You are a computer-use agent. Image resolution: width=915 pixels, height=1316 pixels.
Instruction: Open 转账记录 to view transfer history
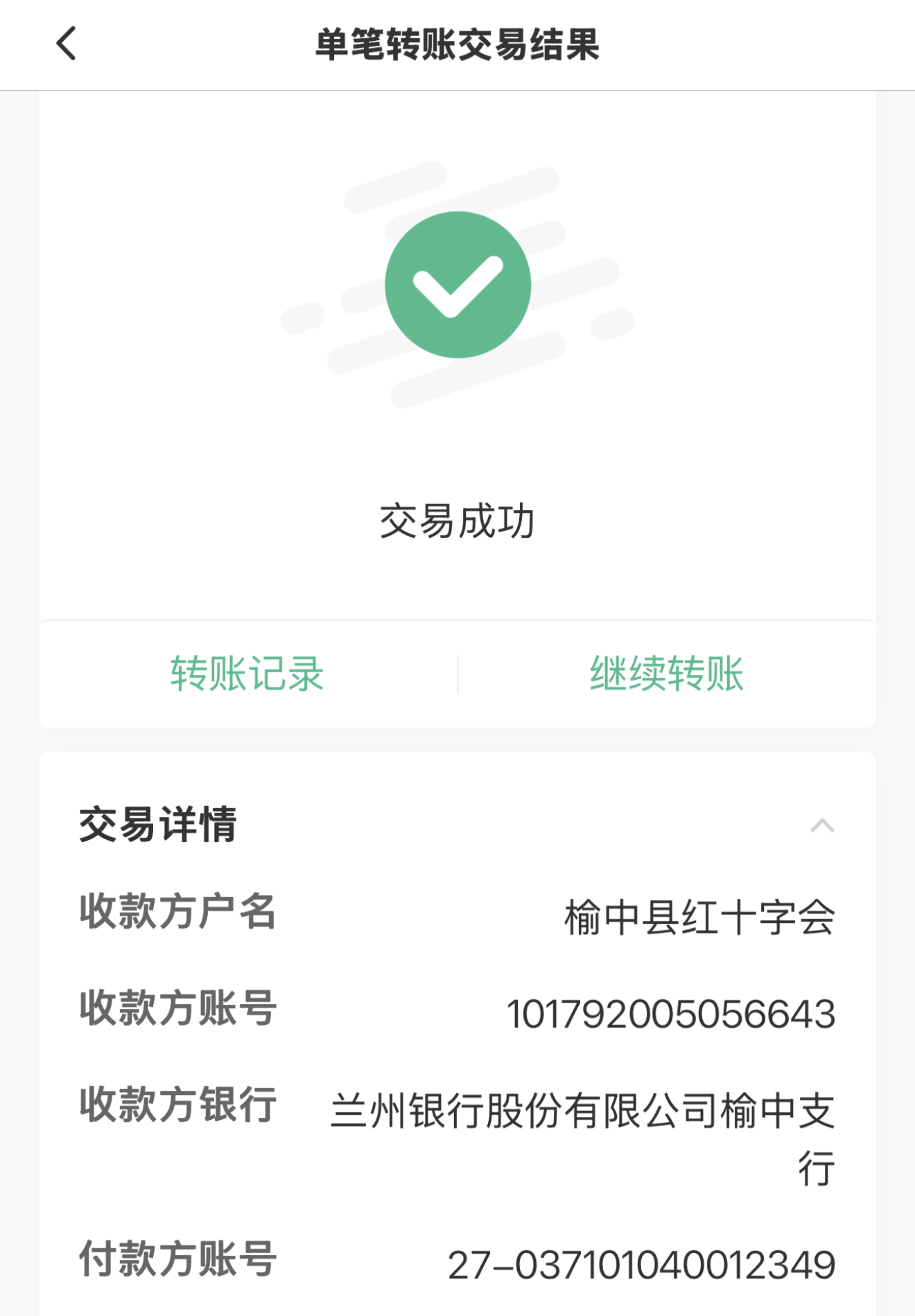(247, 674)
